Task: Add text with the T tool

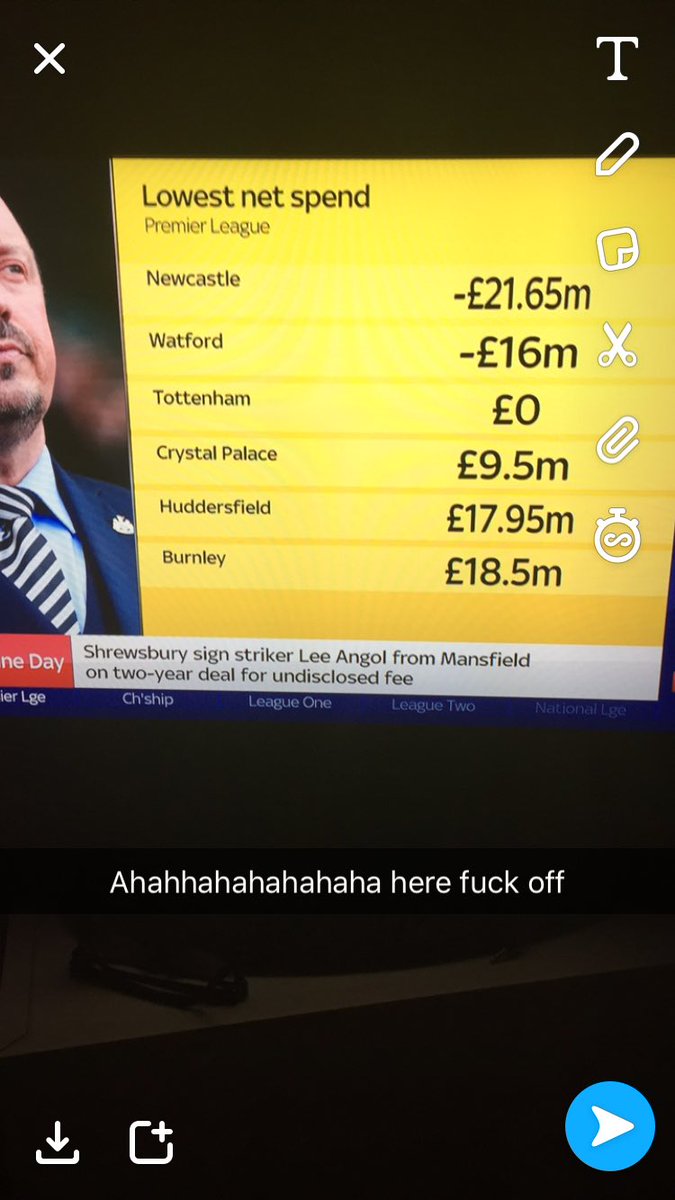Action: click(x=617, y=59)
